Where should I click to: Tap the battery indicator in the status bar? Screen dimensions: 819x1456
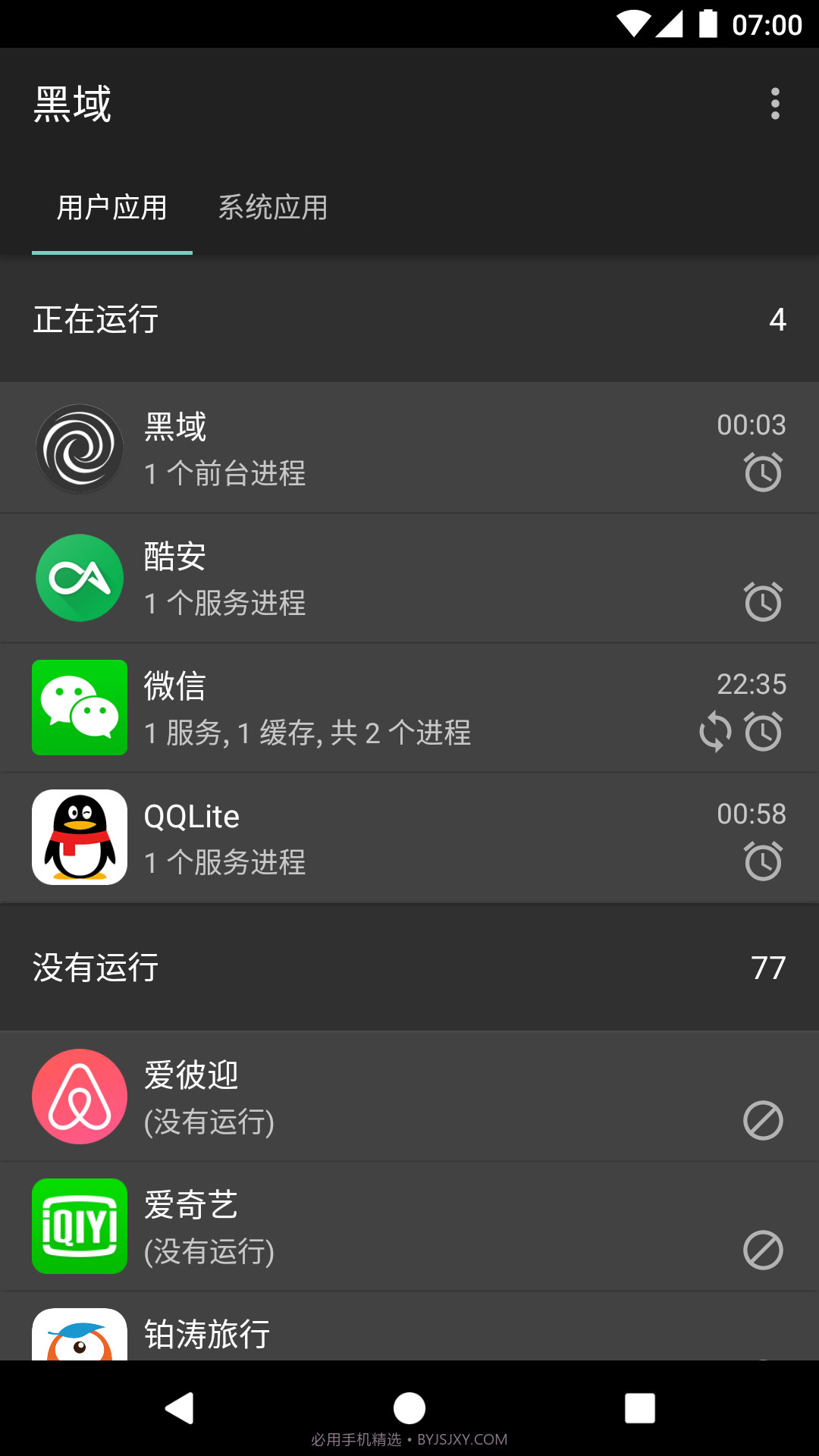click(708, 23)
